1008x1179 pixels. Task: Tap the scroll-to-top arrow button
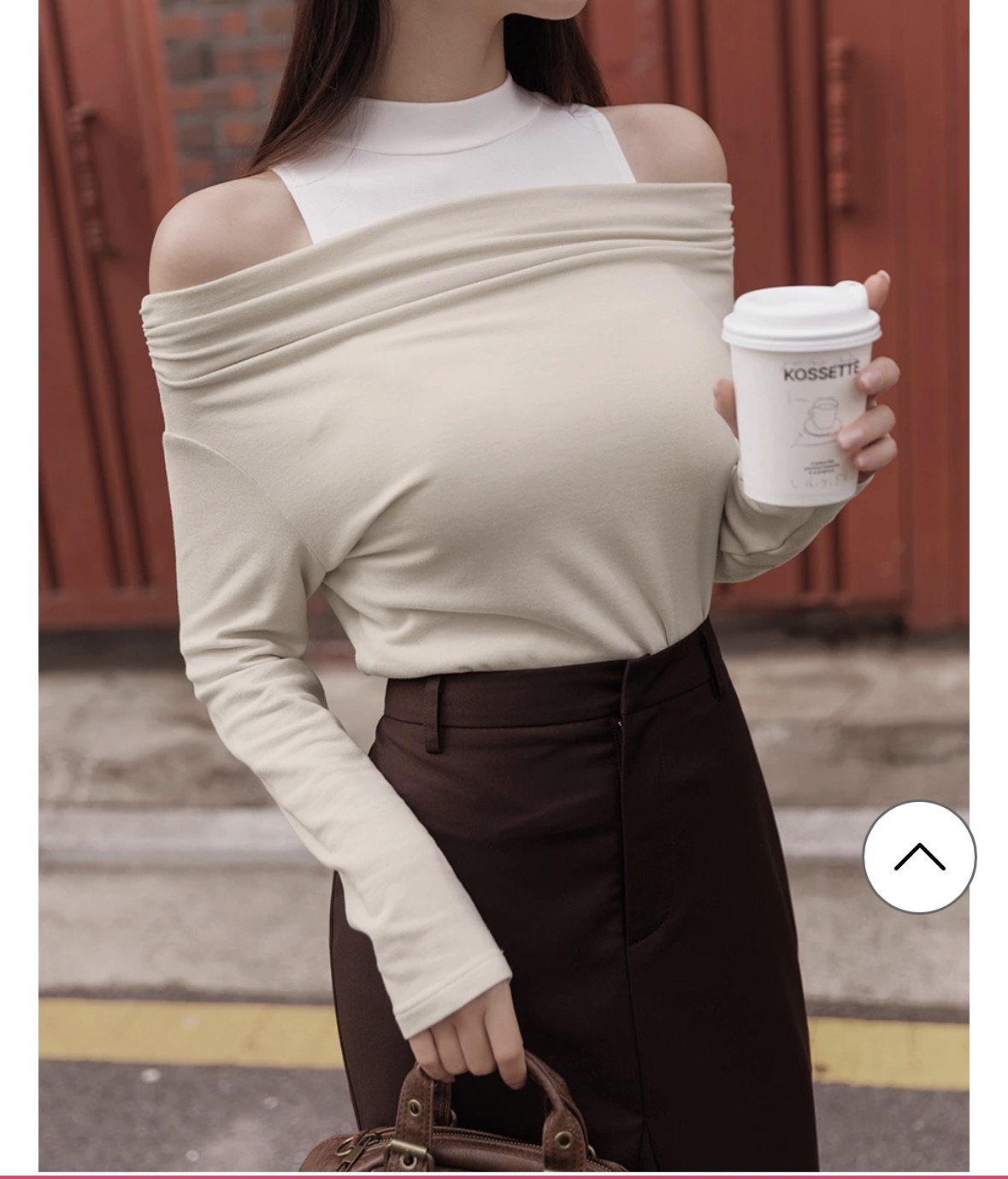click(919, 857)
